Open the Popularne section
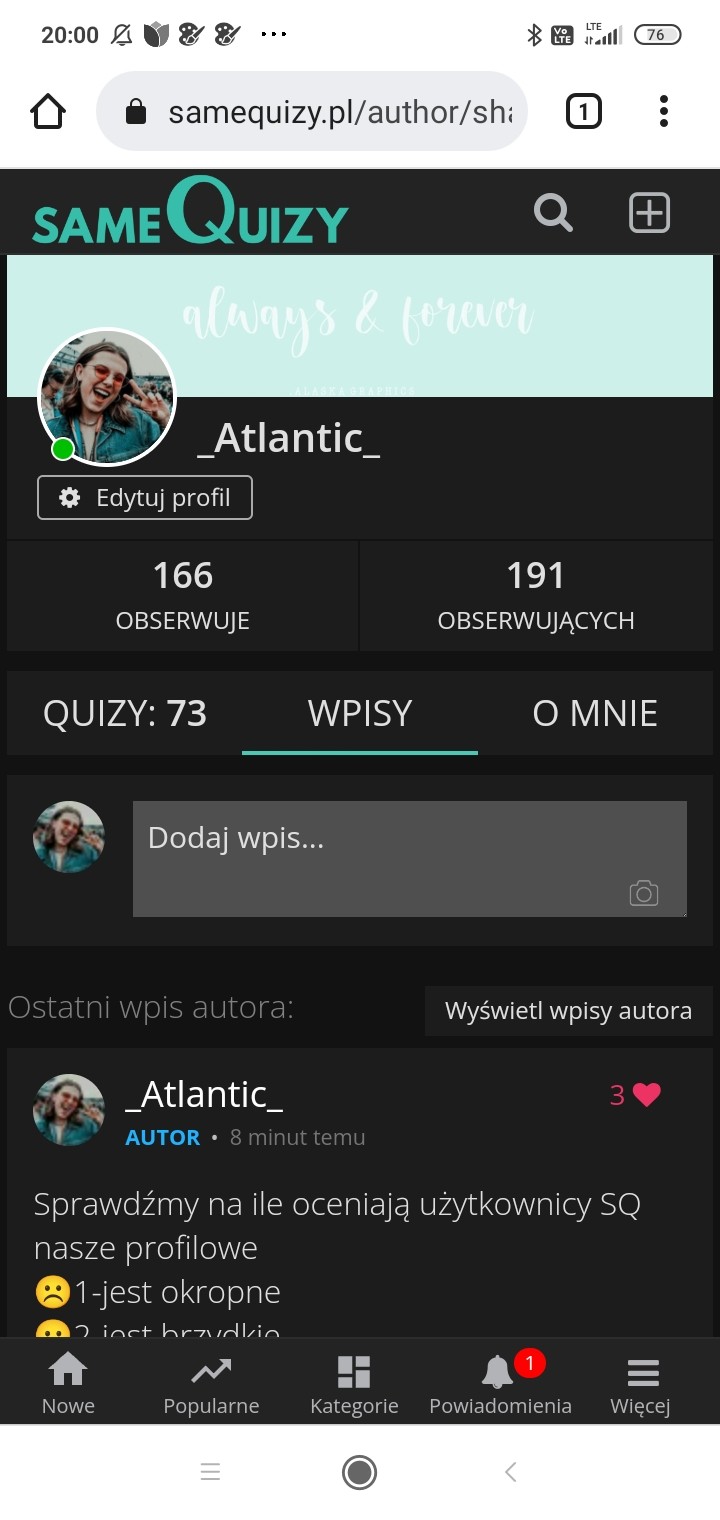 pos(211,1383)
